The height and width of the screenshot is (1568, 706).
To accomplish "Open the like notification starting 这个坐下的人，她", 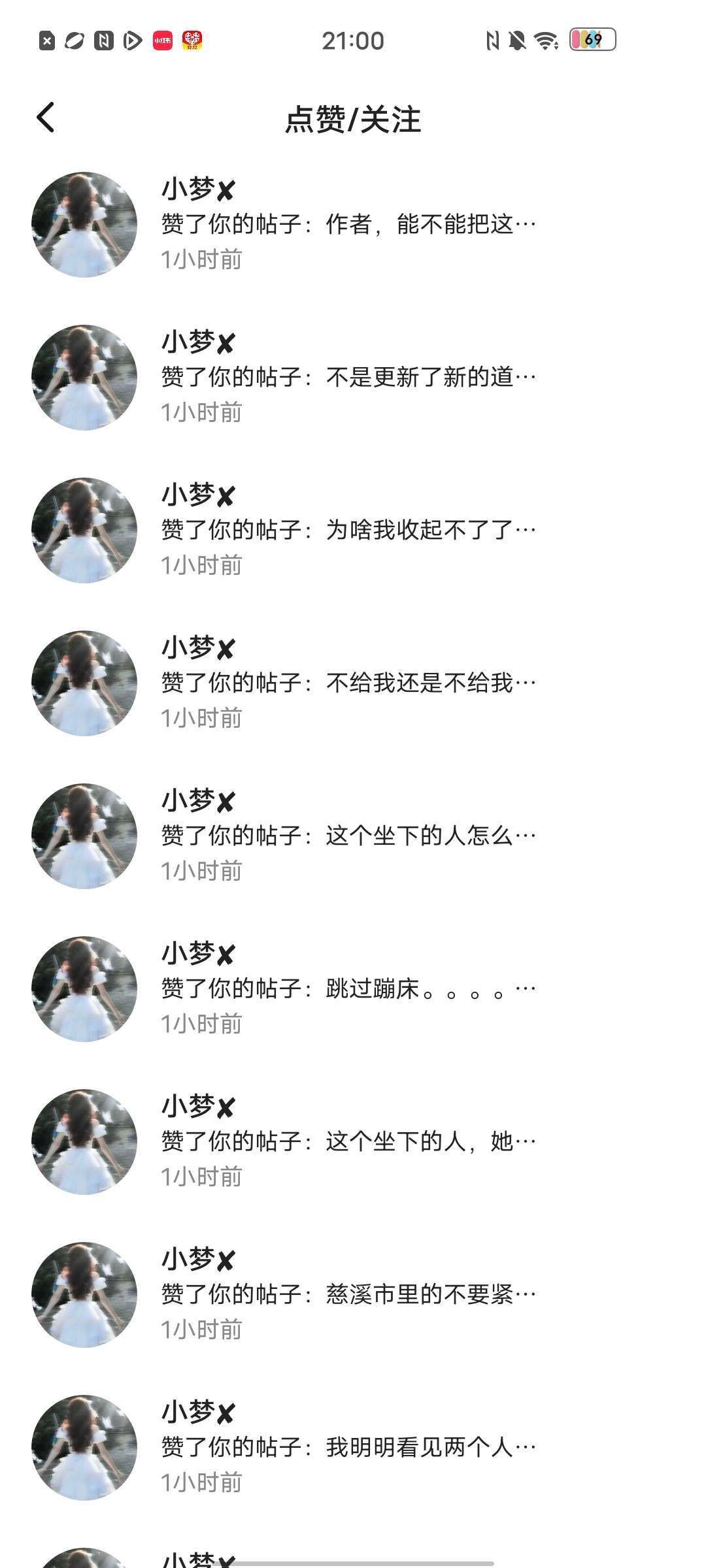I will (x=348, y=1141).
